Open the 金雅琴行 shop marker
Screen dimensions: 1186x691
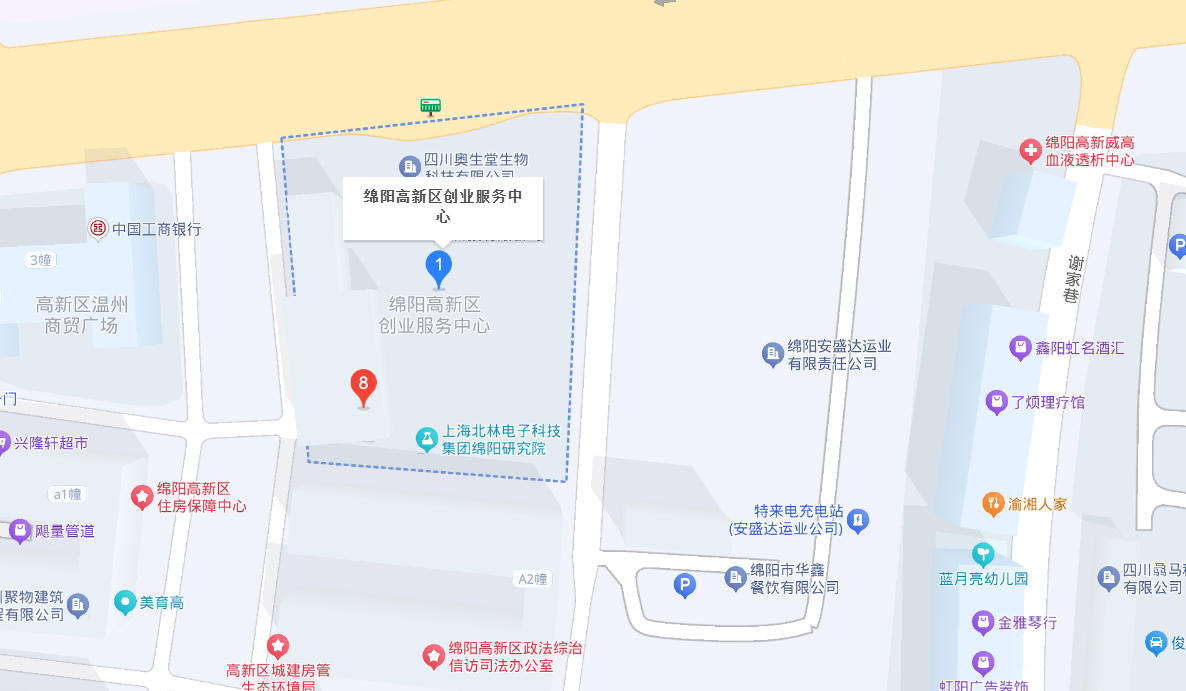(x=983, y=622)
